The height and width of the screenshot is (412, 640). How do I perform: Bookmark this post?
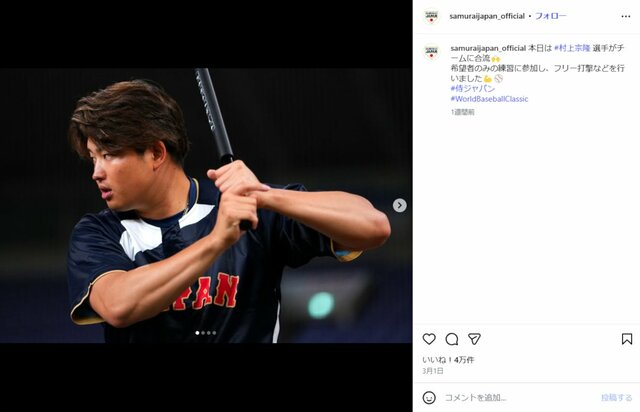(x=626, y=339)
